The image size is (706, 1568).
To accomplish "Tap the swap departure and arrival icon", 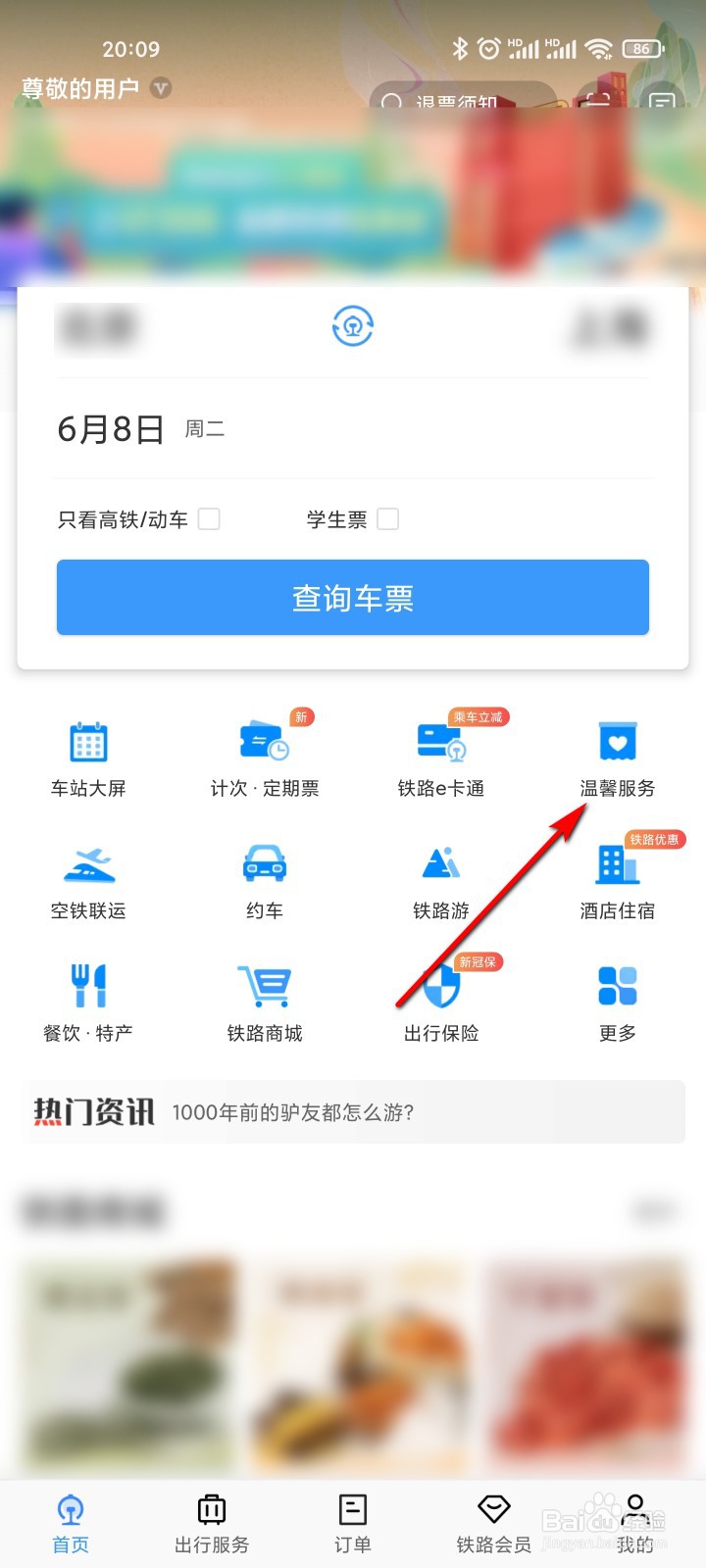I will click(x=353, y=325).
